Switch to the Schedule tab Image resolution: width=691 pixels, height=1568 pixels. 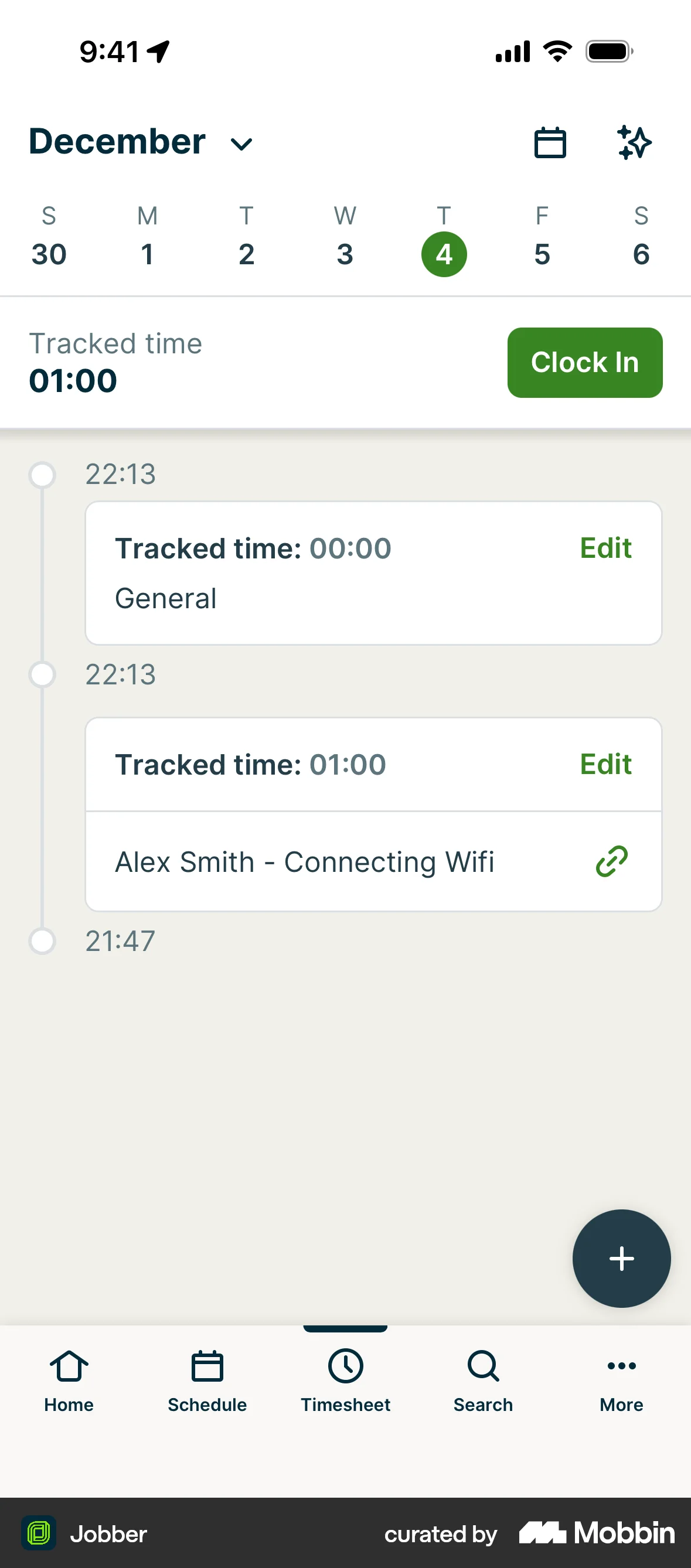tap(207, 1382)
